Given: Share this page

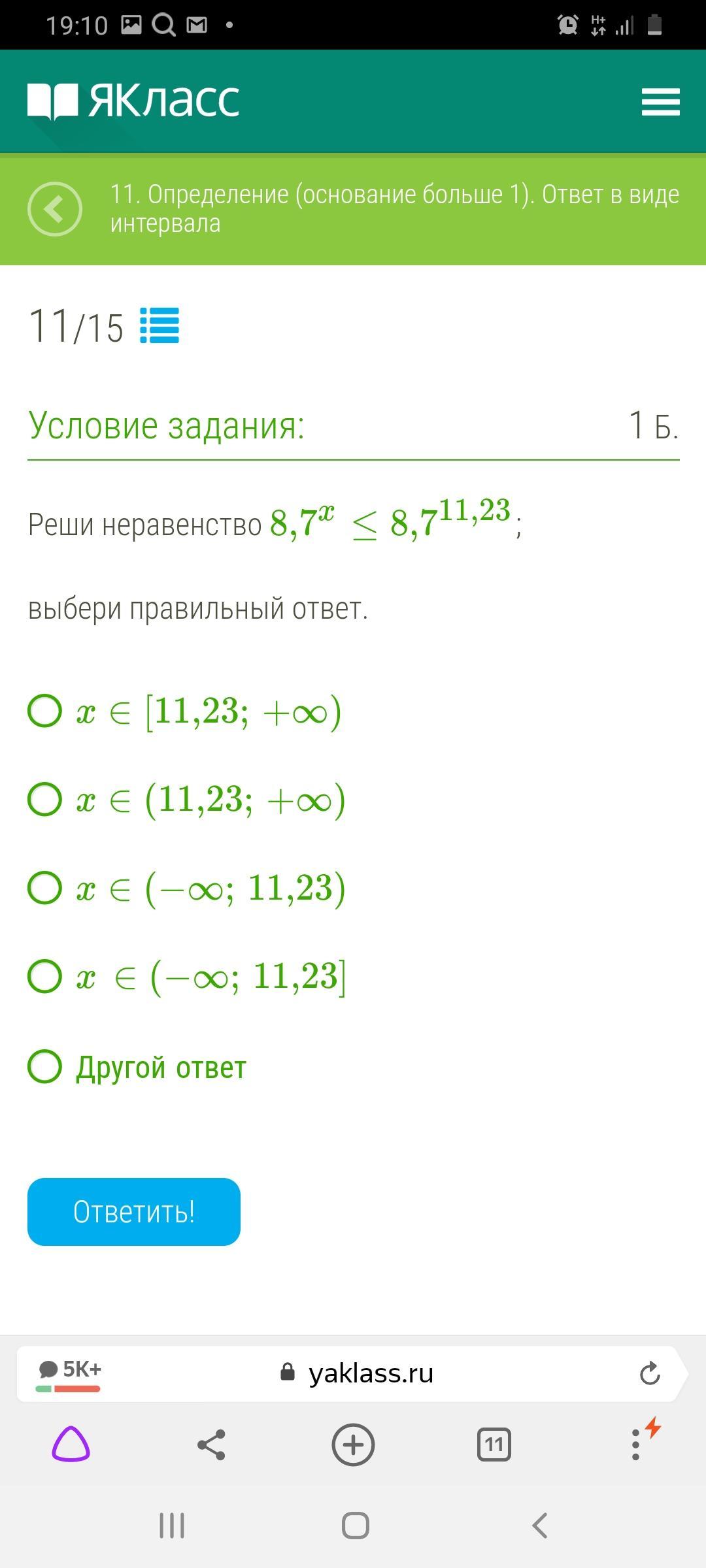Looking at the screenshot, I should [211, 1445].
